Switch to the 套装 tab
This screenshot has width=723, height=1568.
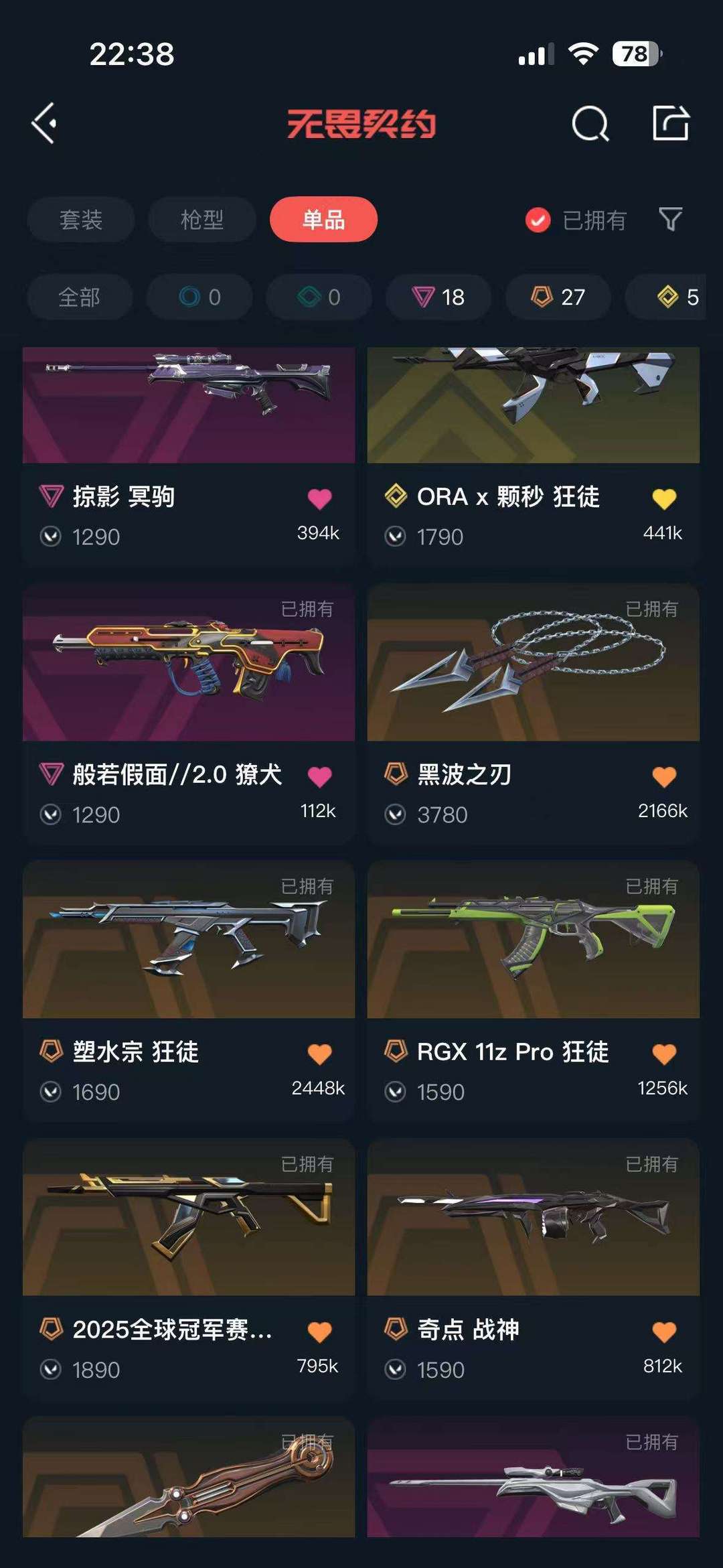(x=81, y=220)
